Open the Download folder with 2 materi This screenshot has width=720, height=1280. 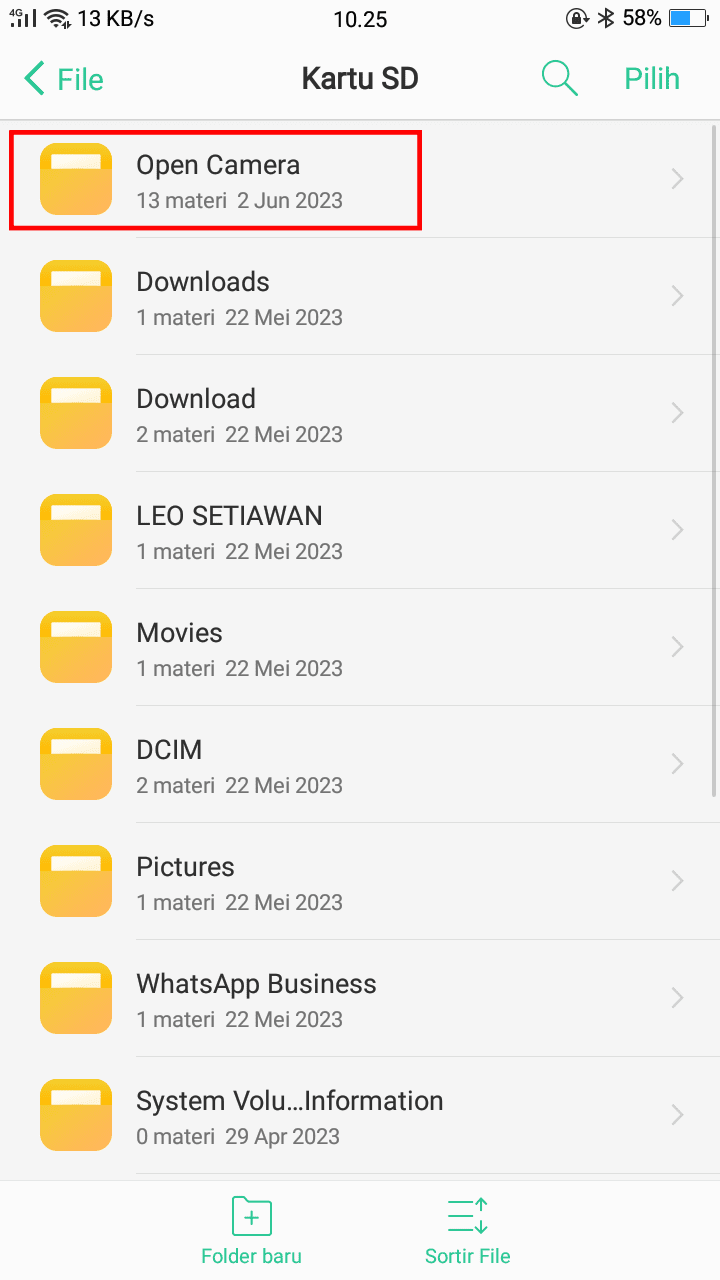360,413
